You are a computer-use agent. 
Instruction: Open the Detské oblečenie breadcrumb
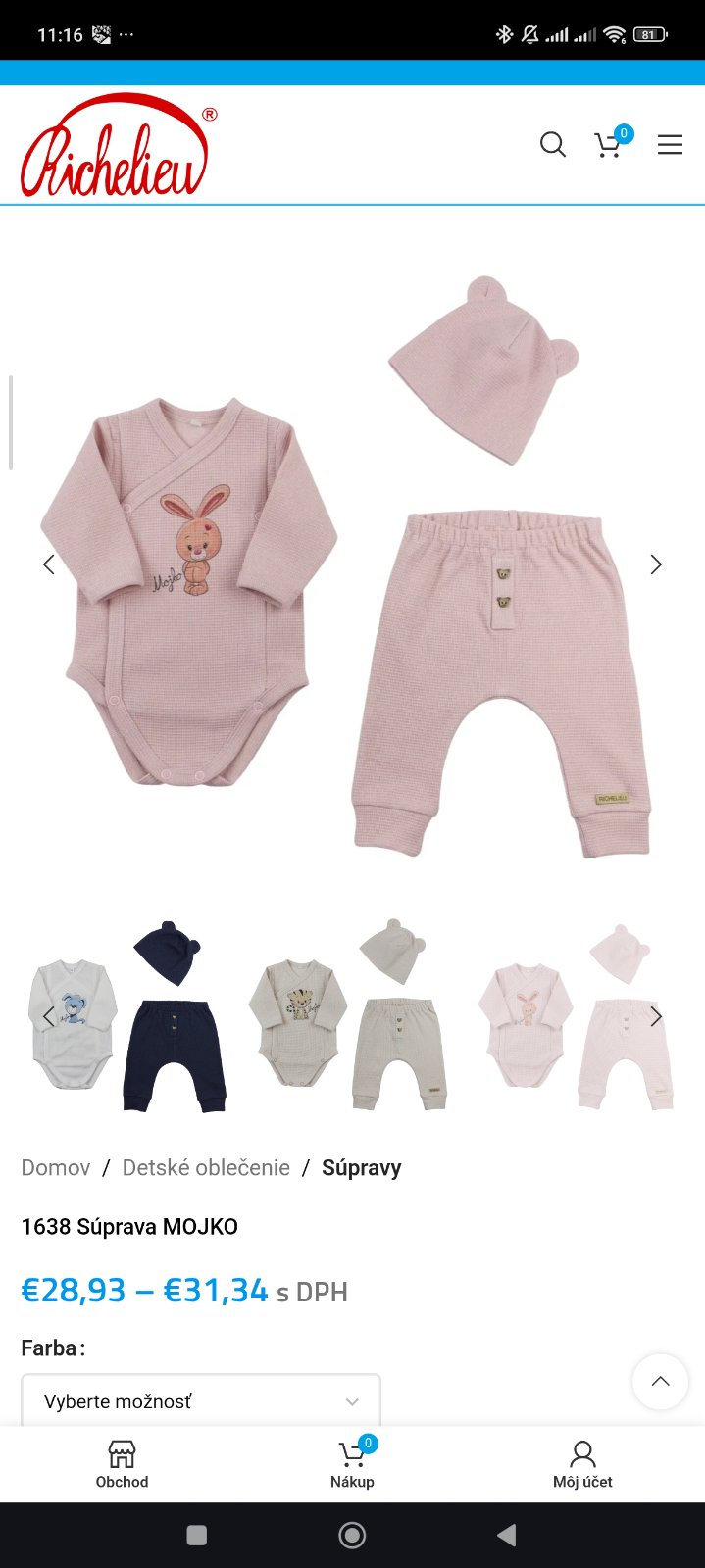206,1167
